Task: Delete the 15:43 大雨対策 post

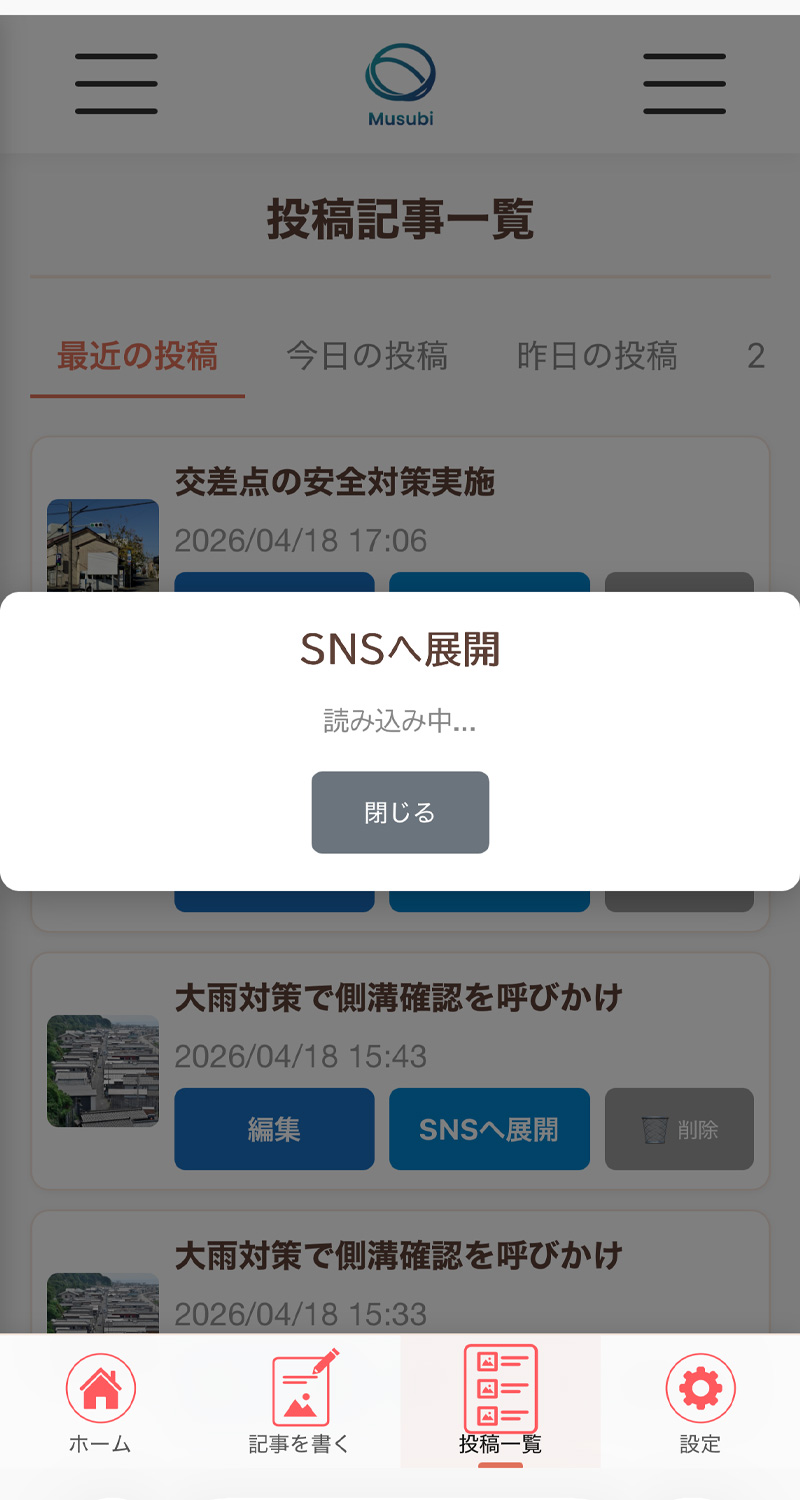Action: tap(679, 1129)
